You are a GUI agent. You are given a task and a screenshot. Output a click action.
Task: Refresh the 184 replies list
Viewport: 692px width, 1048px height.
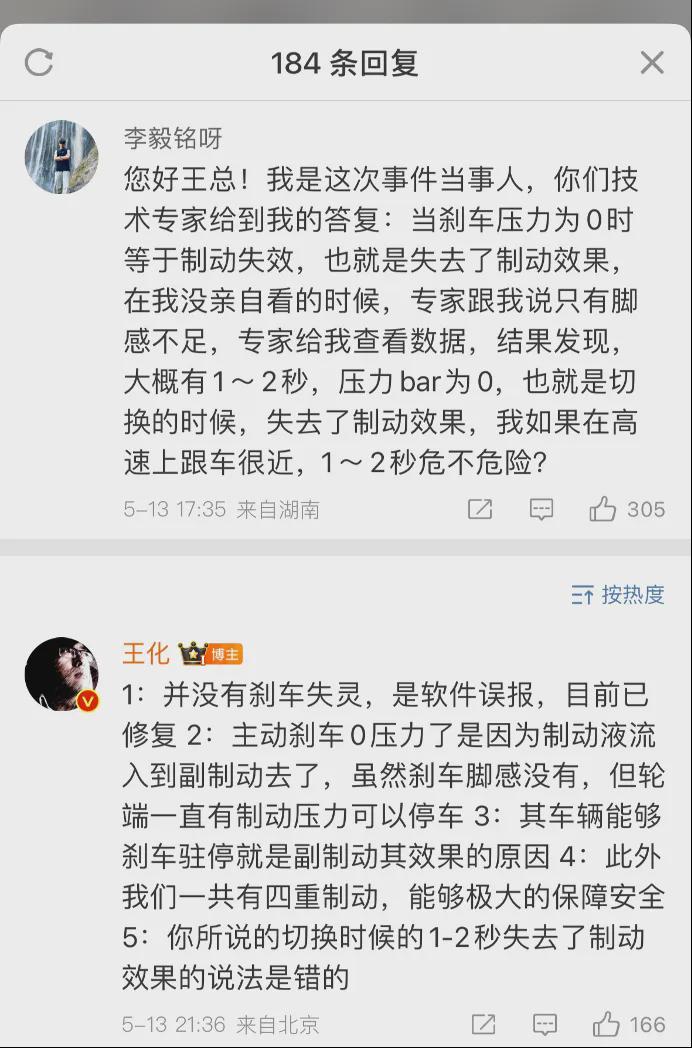point(39,63)
